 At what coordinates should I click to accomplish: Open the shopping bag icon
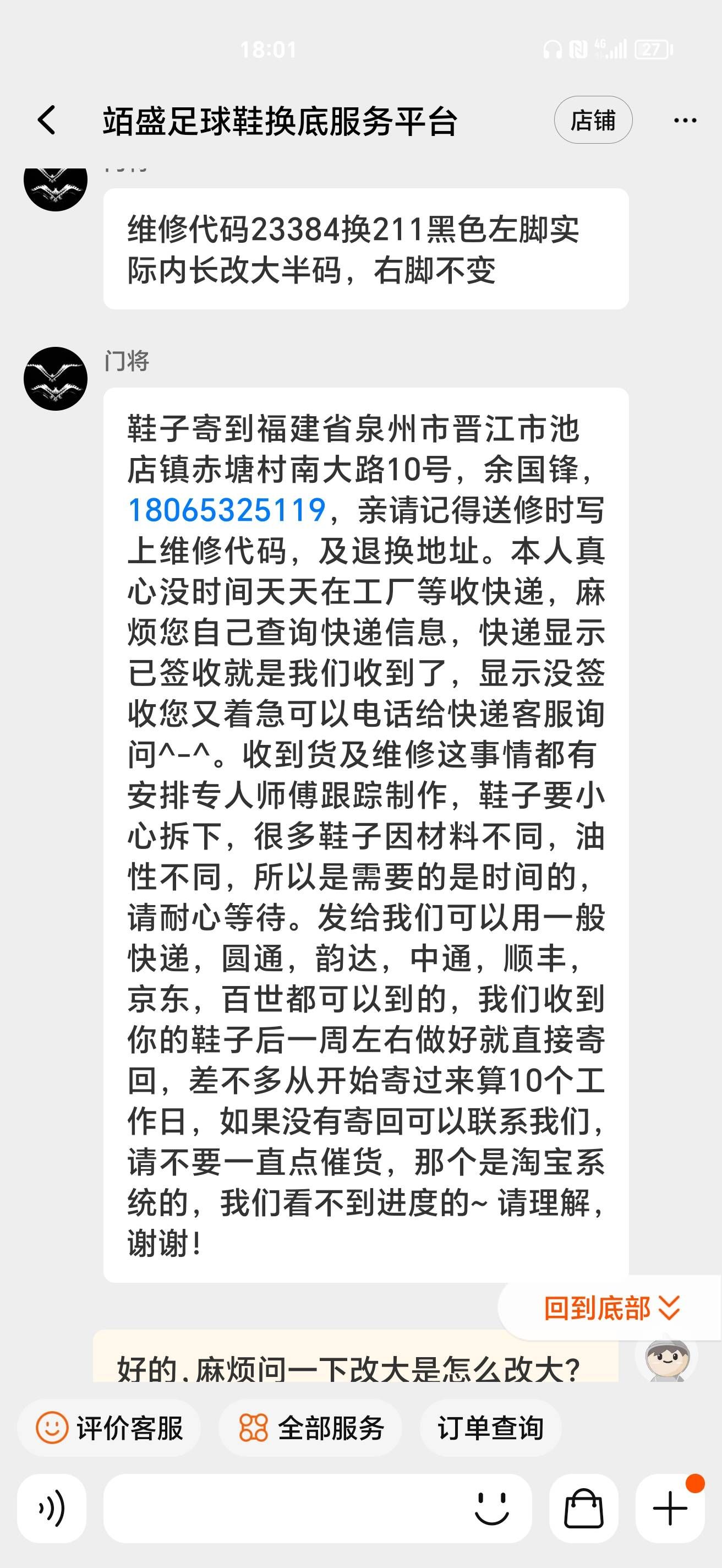[583, 1509]
